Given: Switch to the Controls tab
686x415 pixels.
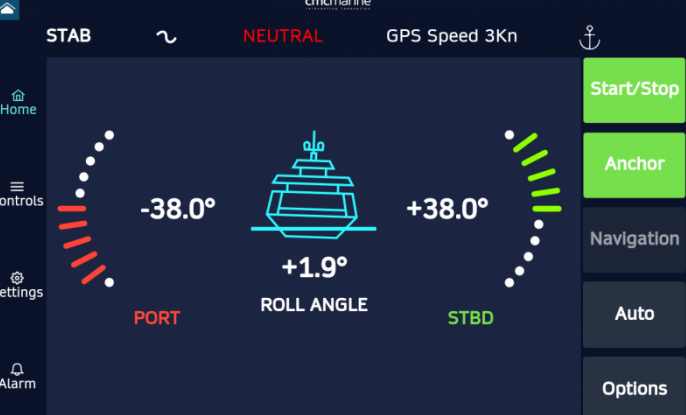Looking at the screenshot, I should tap(20, 193).
